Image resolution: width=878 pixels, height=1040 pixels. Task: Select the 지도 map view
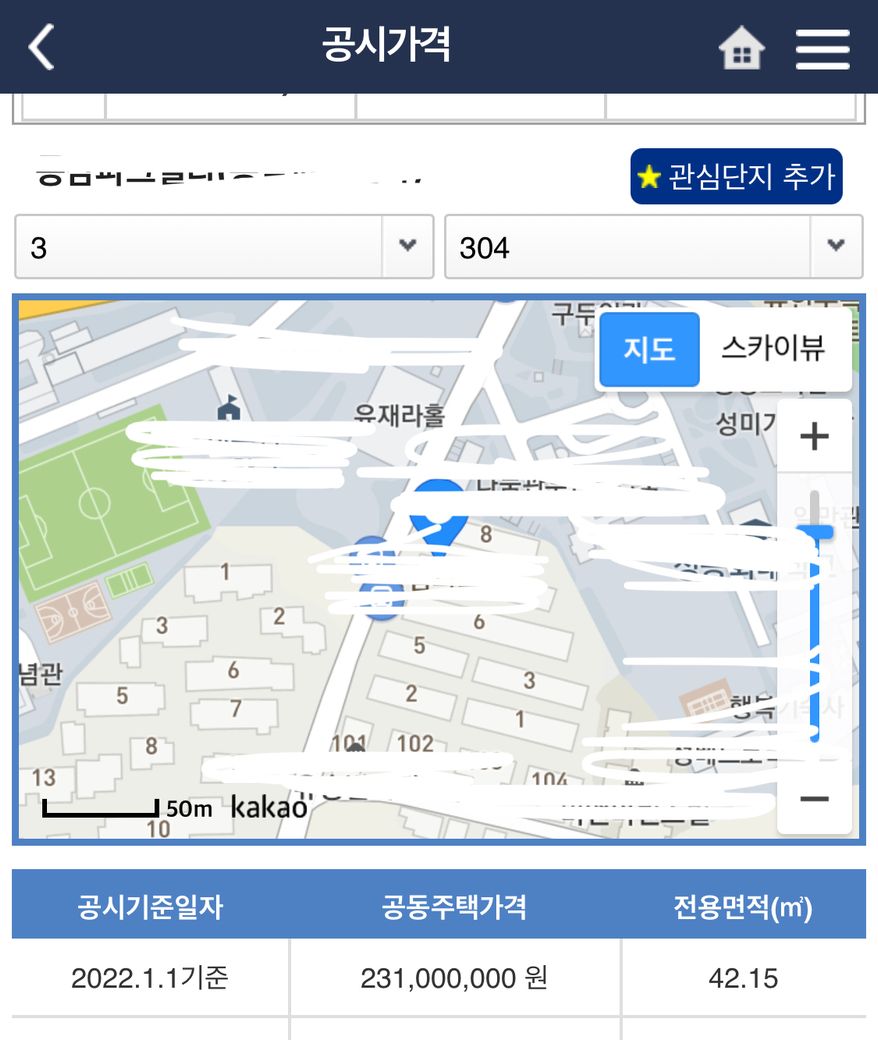point(649,349)
